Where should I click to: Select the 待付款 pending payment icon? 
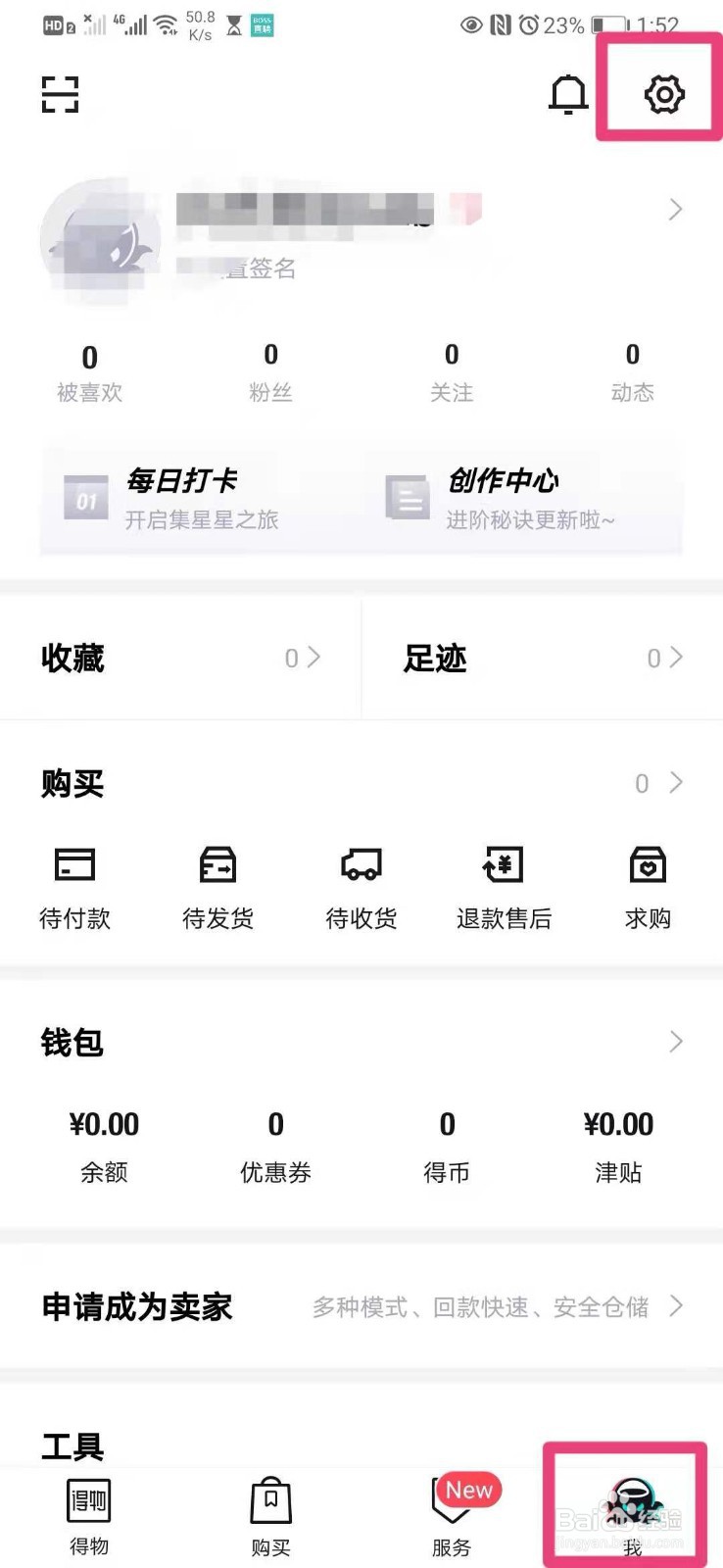[x=73, y=865]
